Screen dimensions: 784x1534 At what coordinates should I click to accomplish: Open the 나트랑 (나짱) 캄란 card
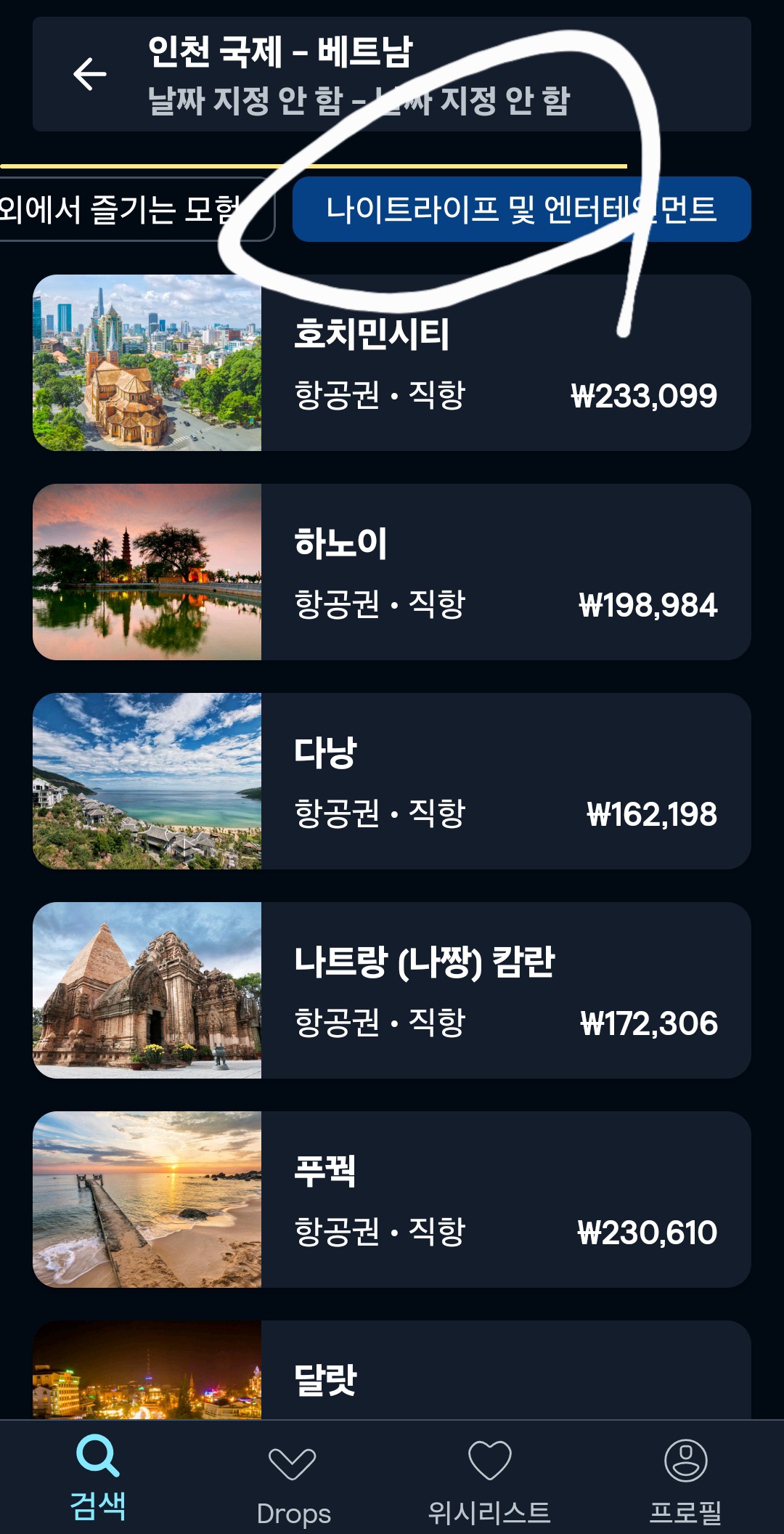coord(392,990)
